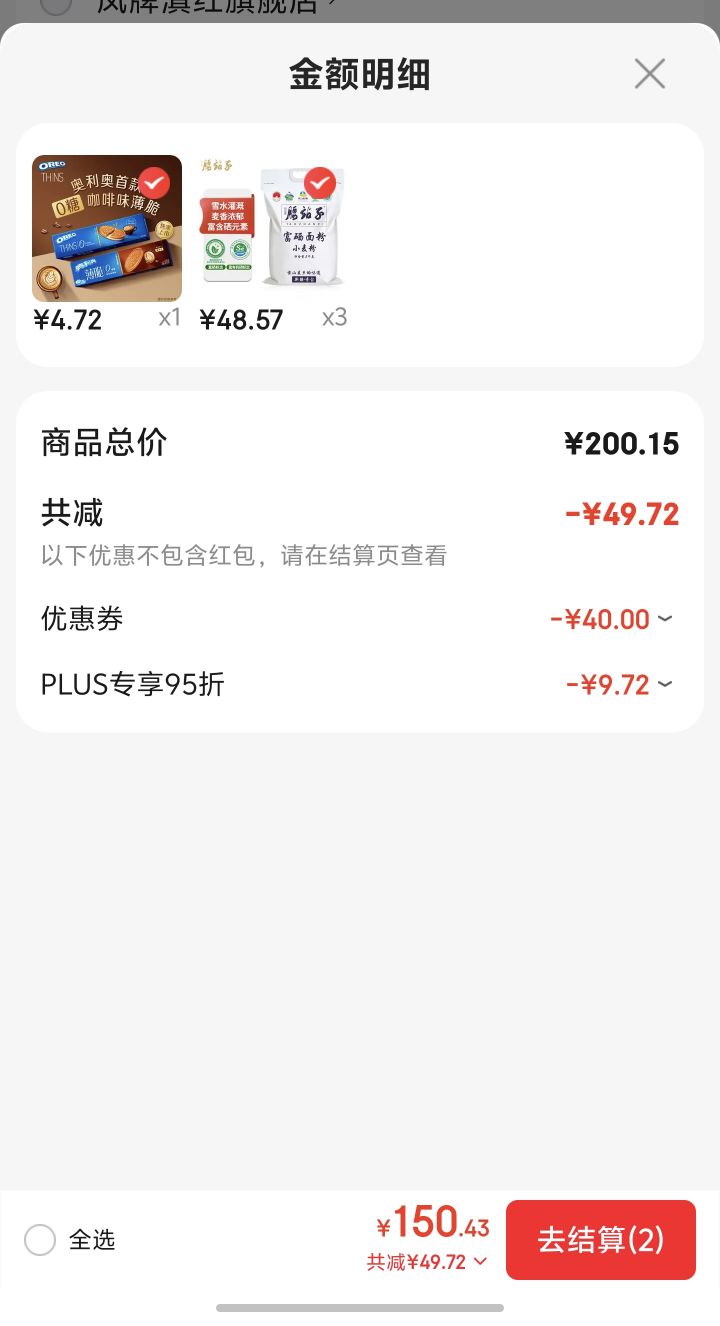Uncheck the wheat flour bag item
The width and height of the screenshot is (720, 1326).
tap(320, 184)
